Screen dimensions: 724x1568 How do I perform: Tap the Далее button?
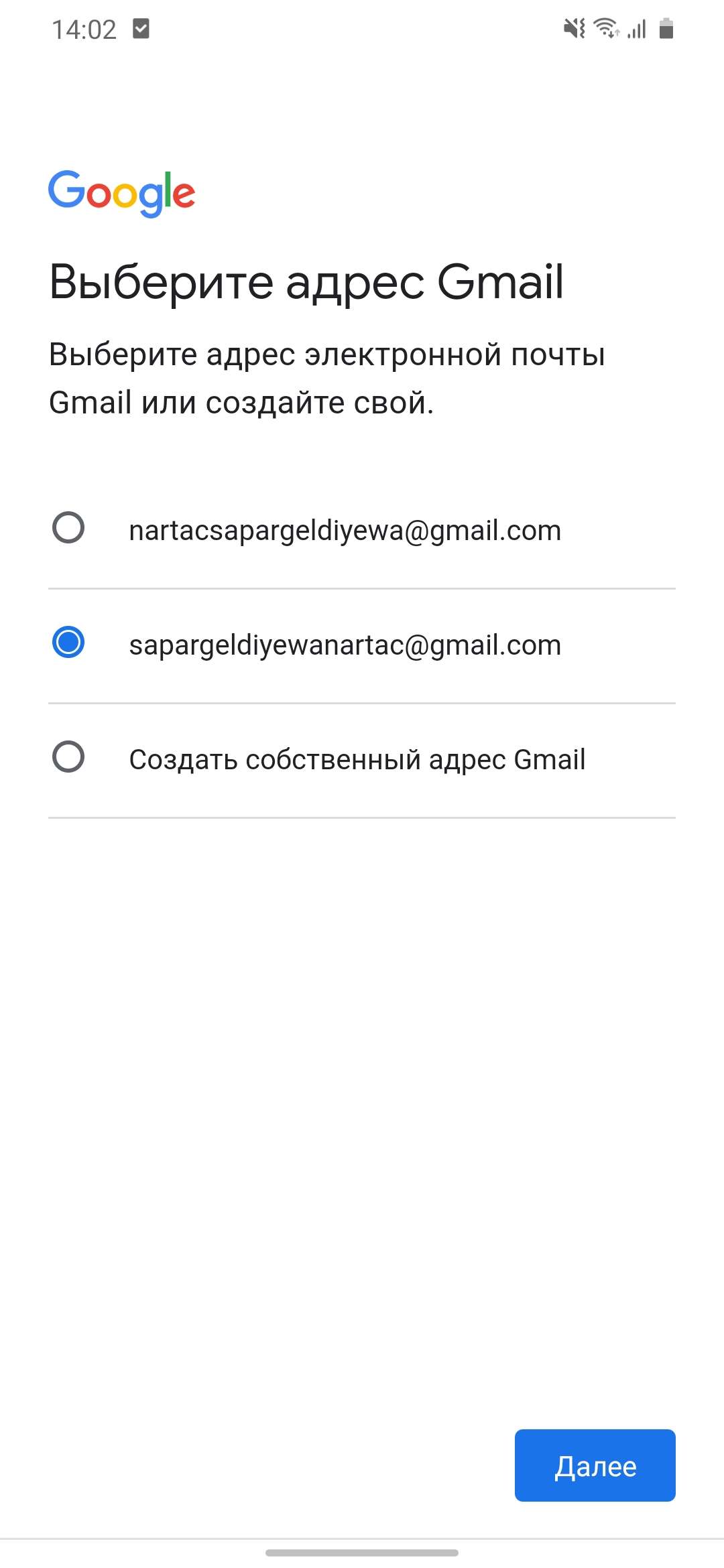click(x=595, y=1465)
